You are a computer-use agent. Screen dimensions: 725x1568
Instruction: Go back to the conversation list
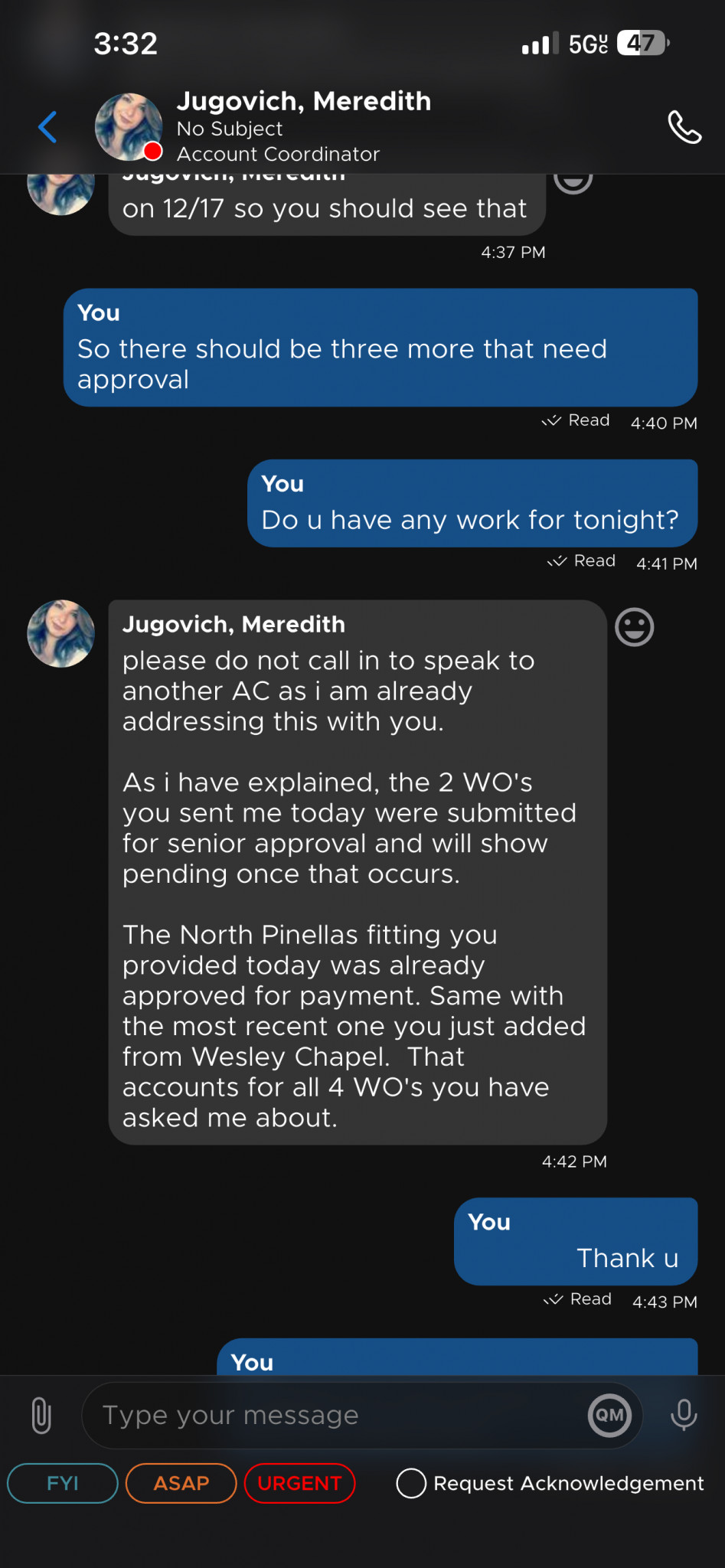pos(47,127)
